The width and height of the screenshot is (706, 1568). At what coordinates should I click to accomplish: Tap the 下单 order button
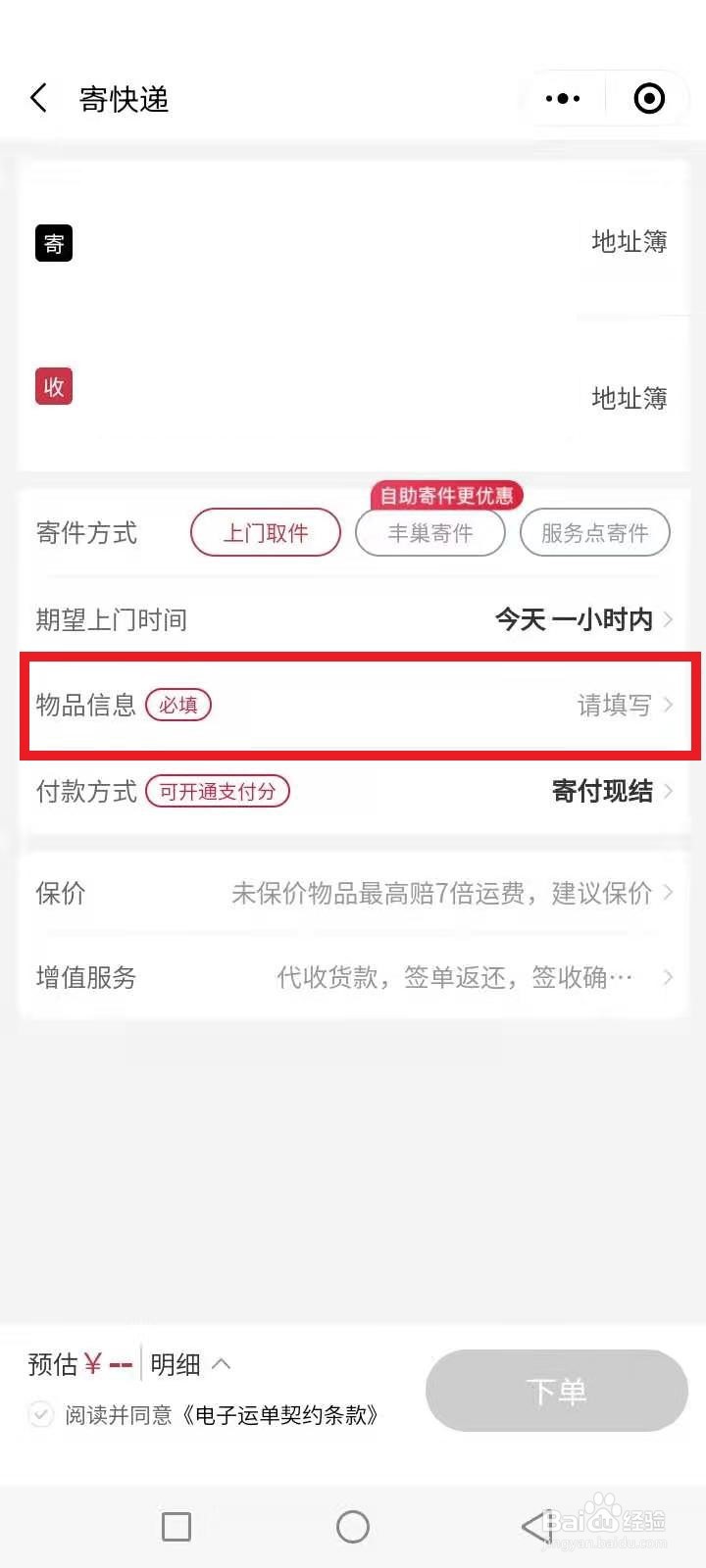(x=556, y=1391)
